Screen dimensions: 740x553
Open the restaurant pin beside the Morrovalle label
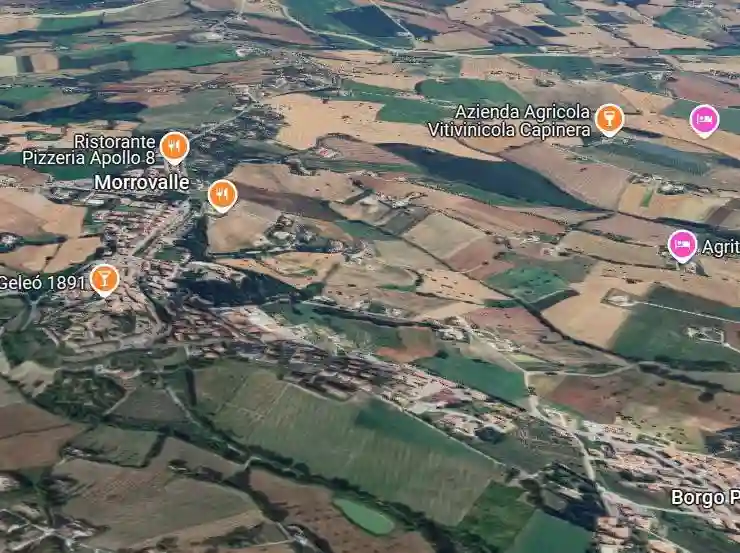pos(222,194)
